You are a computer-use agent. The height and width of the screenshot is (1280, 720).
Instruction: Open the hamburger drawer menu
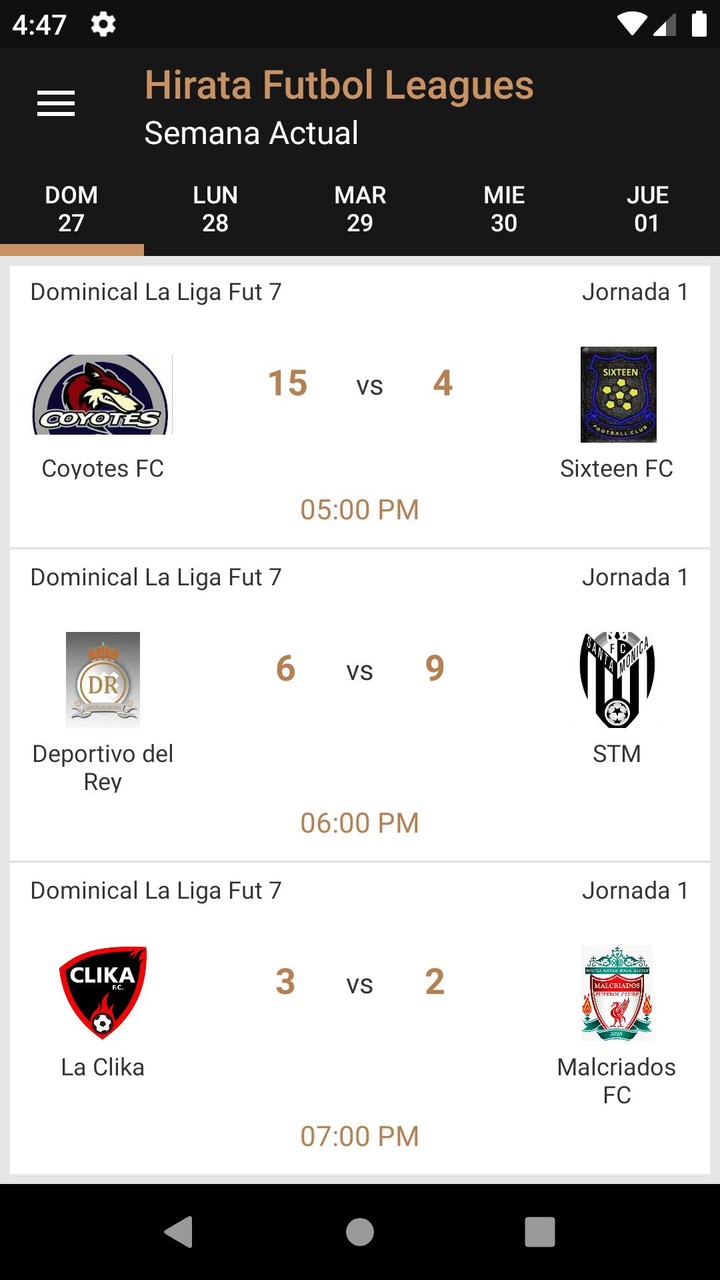point(56,104)
